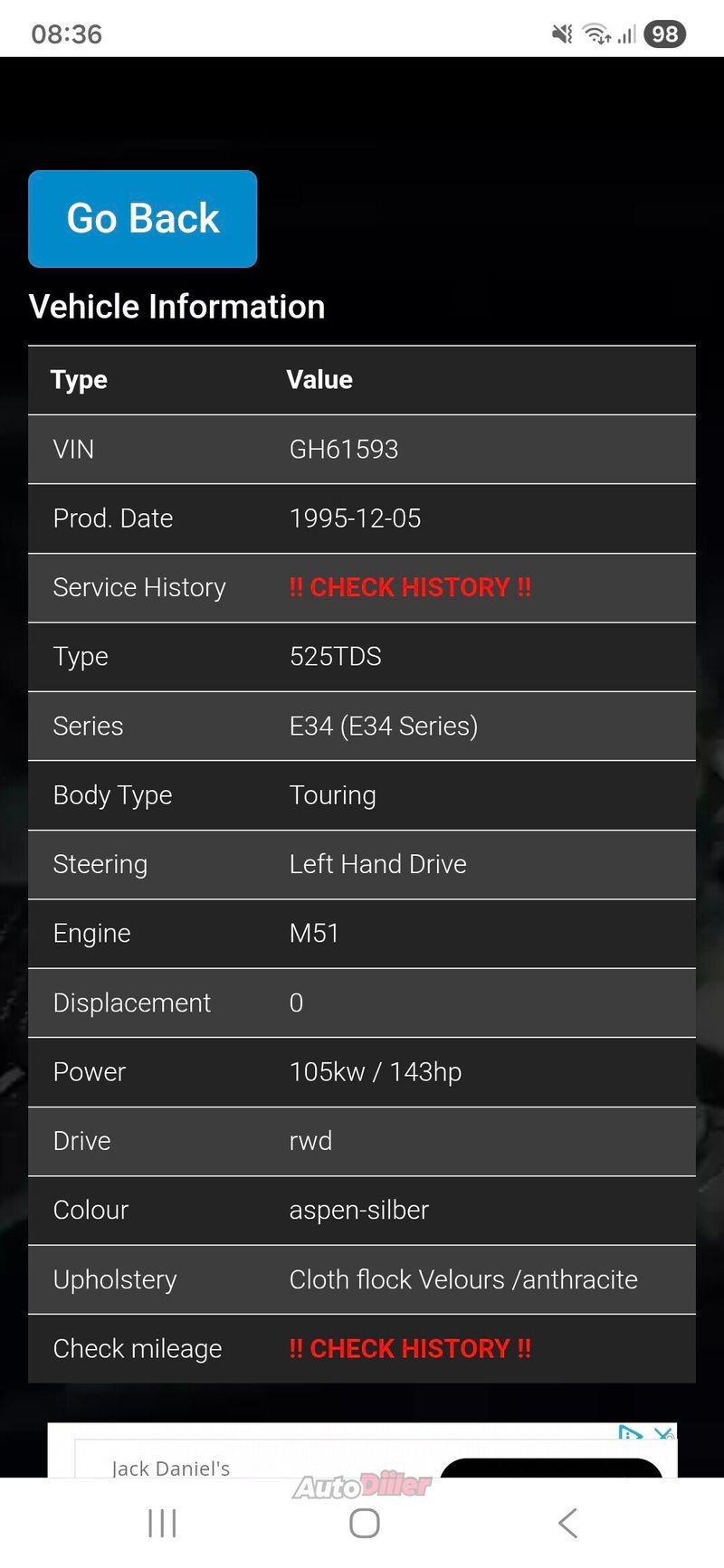Tap the blue Go Back button

143,219
